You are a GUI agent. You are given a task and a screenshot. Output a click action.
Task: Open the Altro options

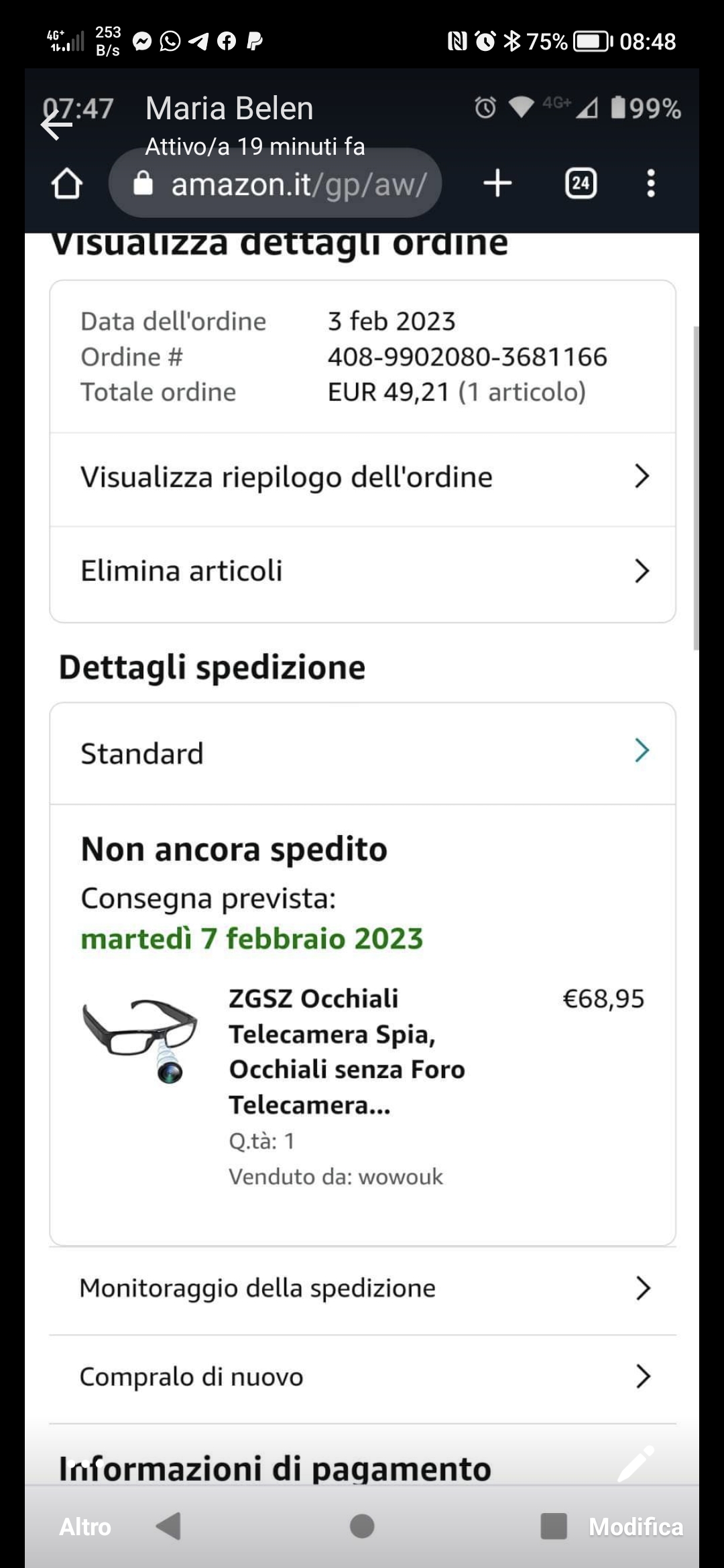coord(85,1526)
